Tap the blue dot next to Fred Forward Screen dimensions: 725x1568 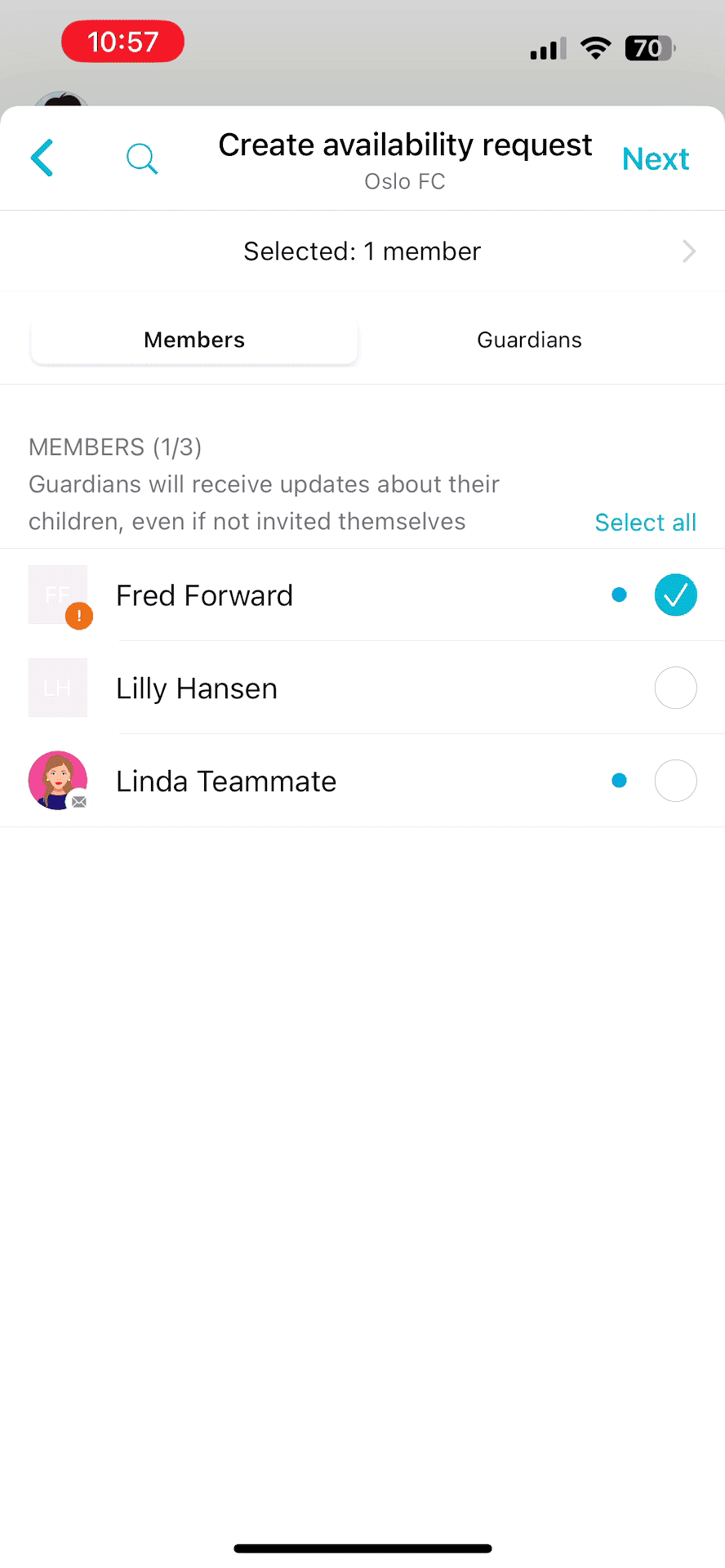[619, 595]
